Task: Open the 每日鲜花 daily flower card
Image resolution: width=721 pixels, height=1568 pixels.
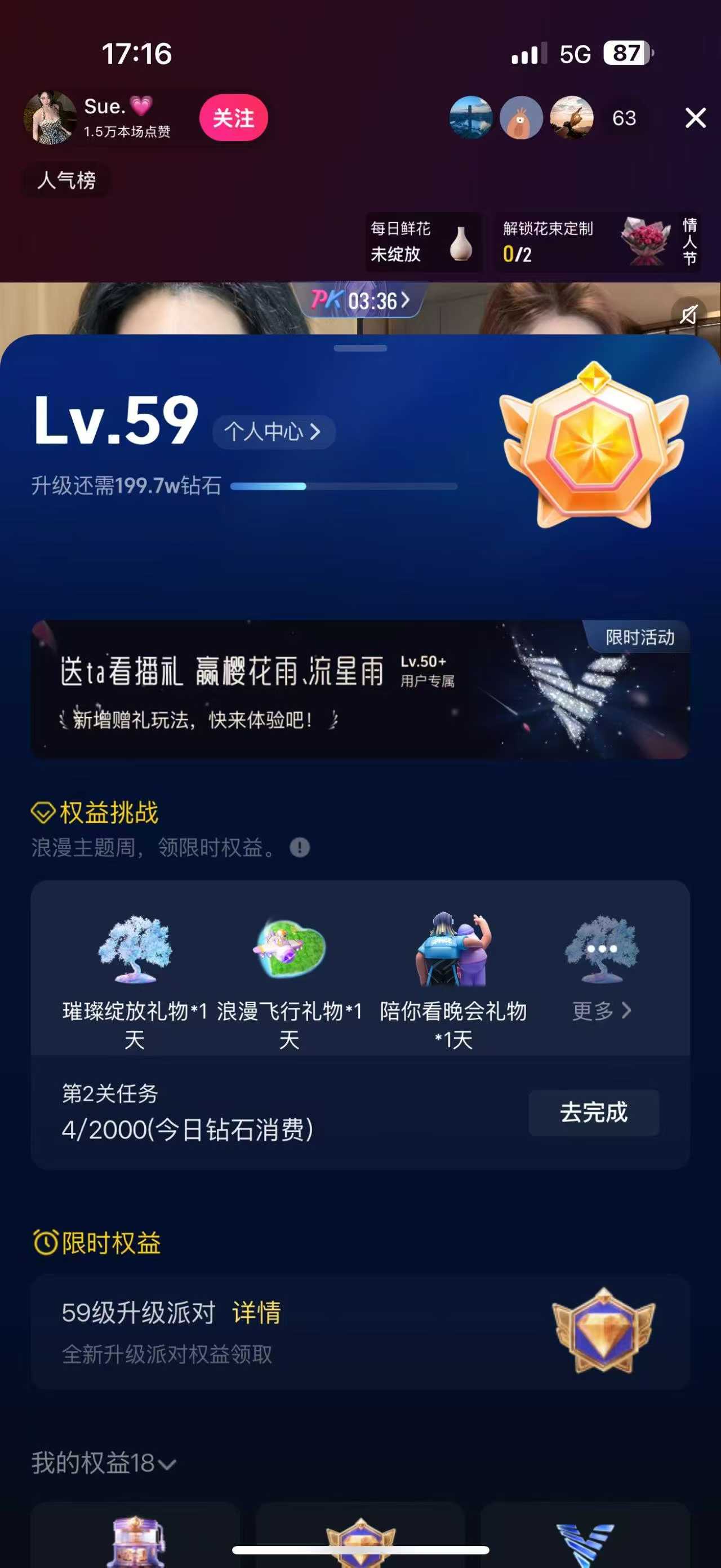Action: pos(422,242)
